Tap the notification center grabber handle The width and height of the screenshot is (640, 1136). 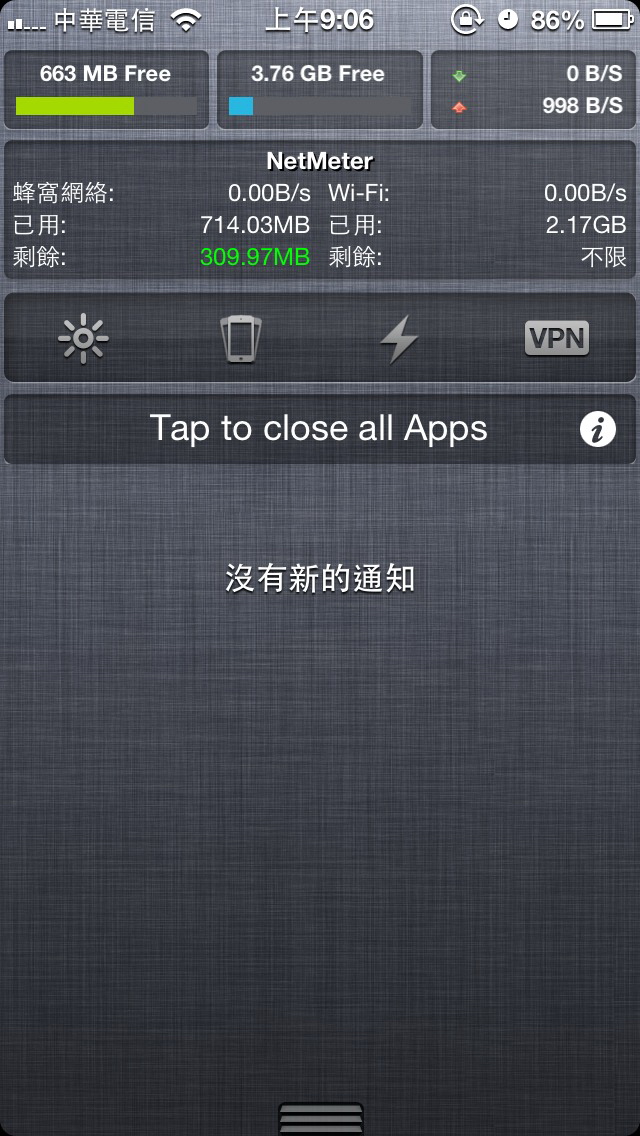[x=320, y=1118]
